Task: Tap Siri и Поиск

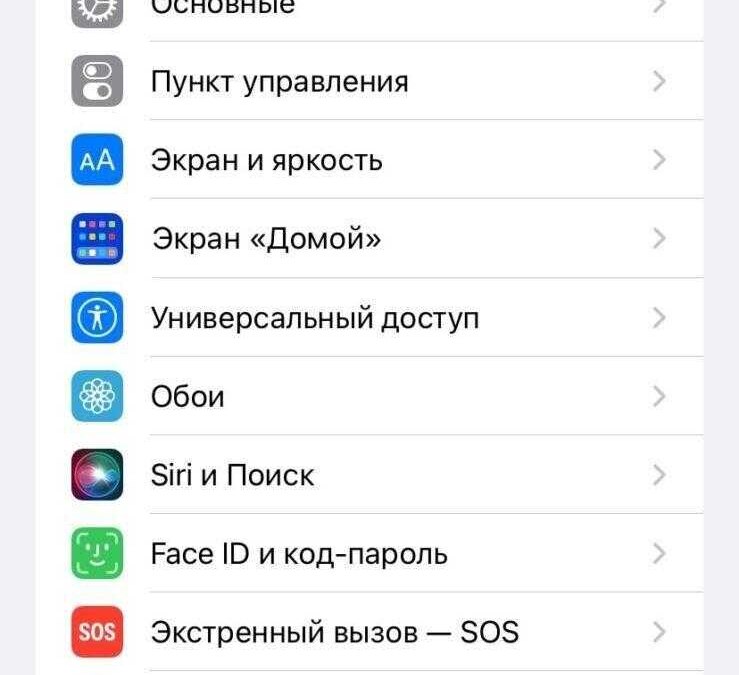Action: coord(232,475)
